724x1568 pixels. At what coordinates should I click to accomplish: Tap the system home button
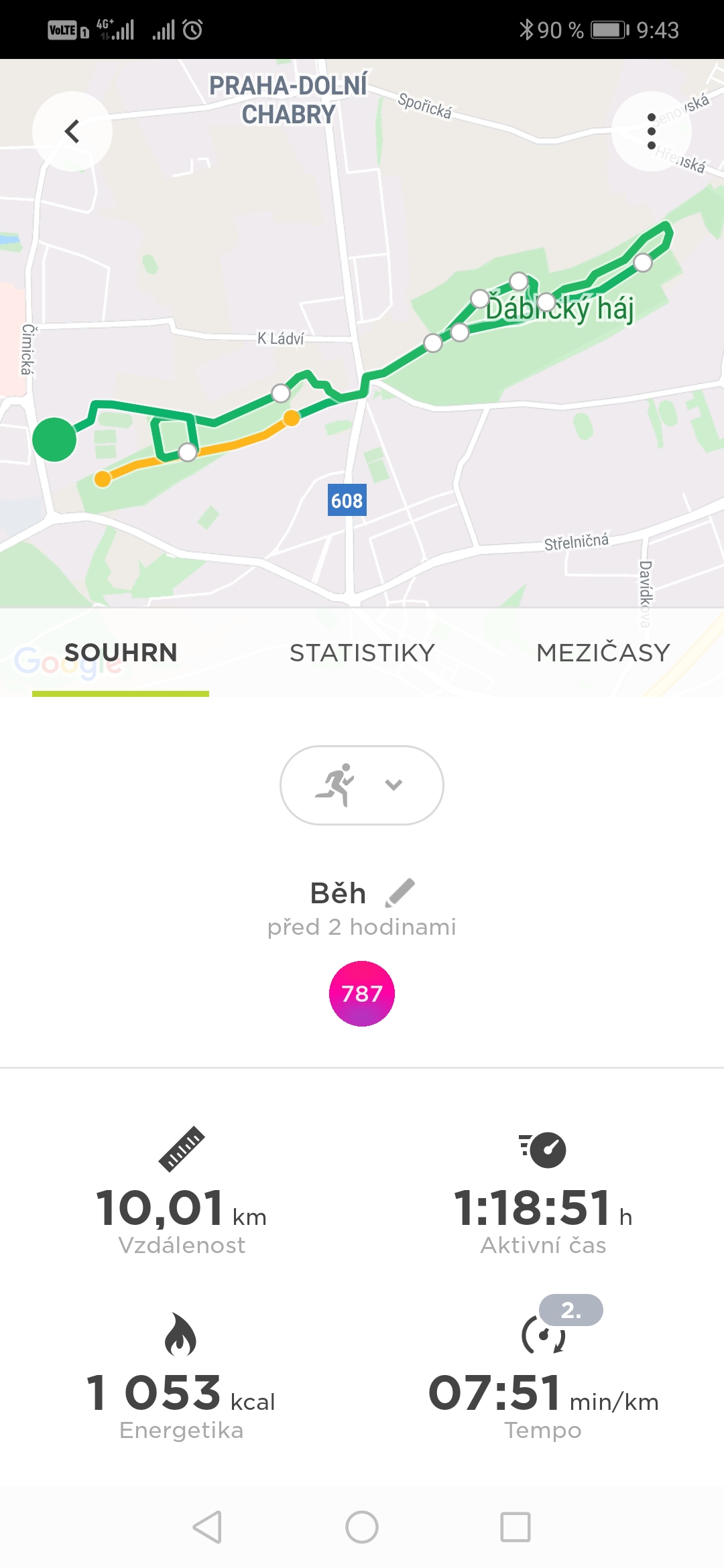click(x=362, y=1528)
